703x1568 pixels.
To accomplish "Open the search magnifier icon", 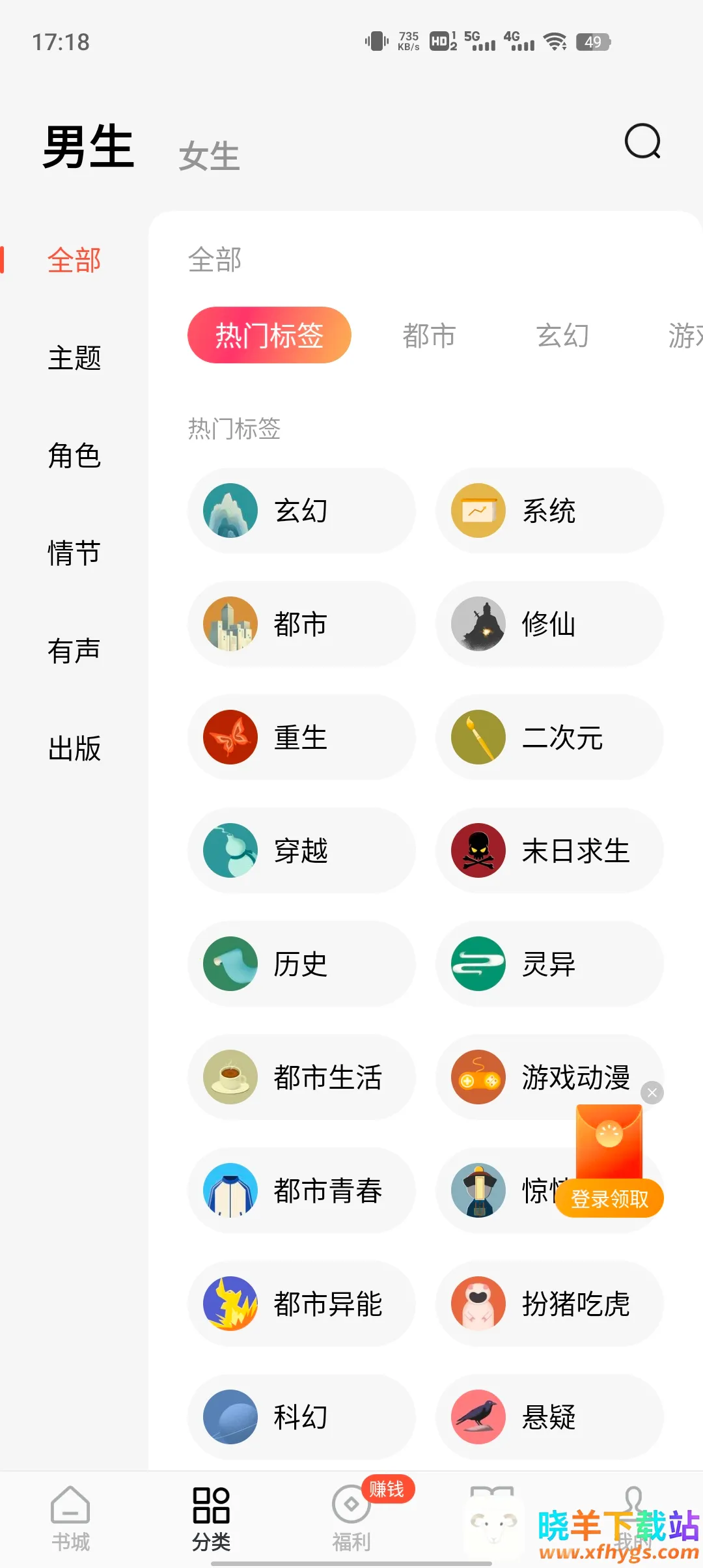I will 642,141.
